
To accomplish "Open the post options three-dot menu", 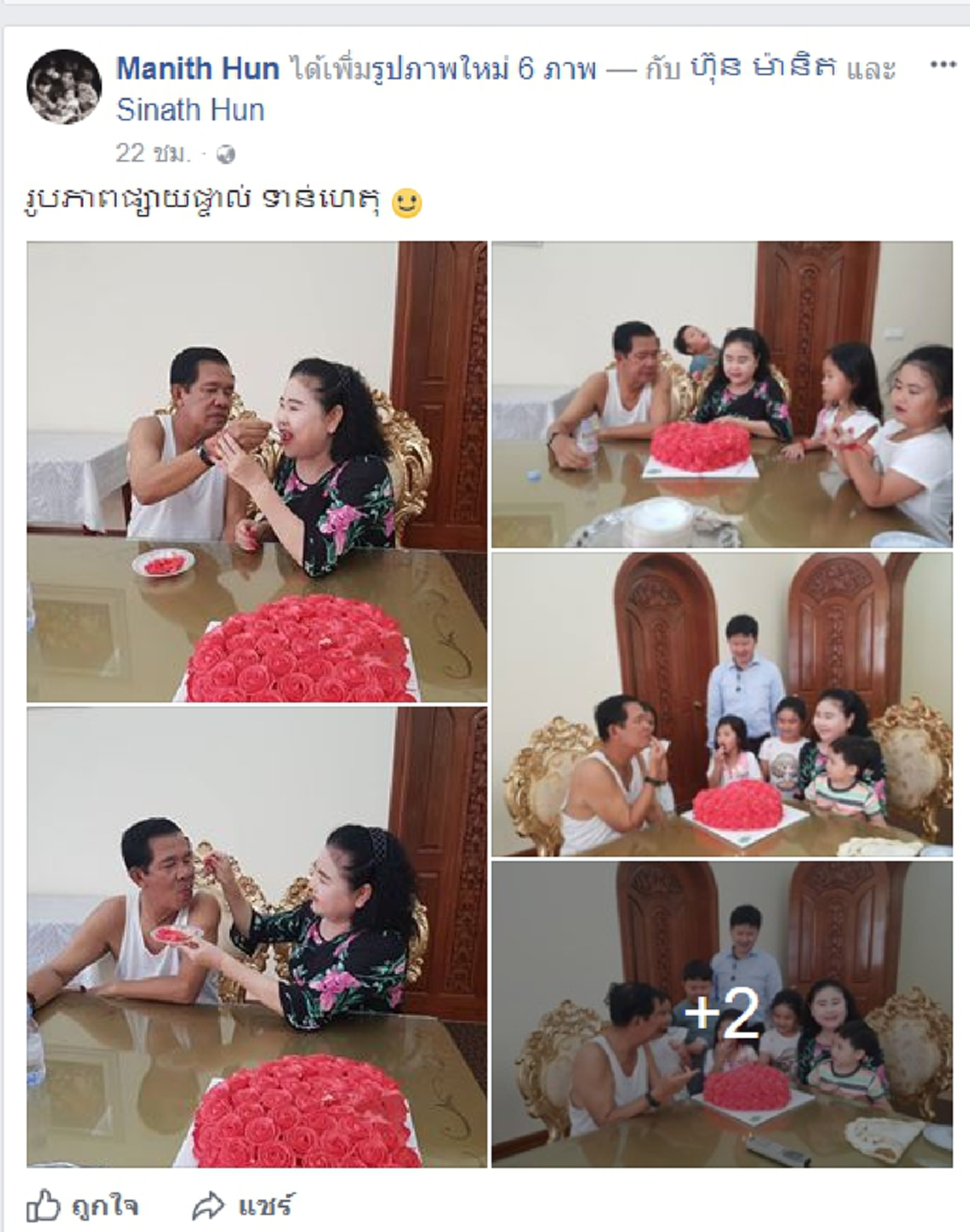I will (x=943, y=65).
